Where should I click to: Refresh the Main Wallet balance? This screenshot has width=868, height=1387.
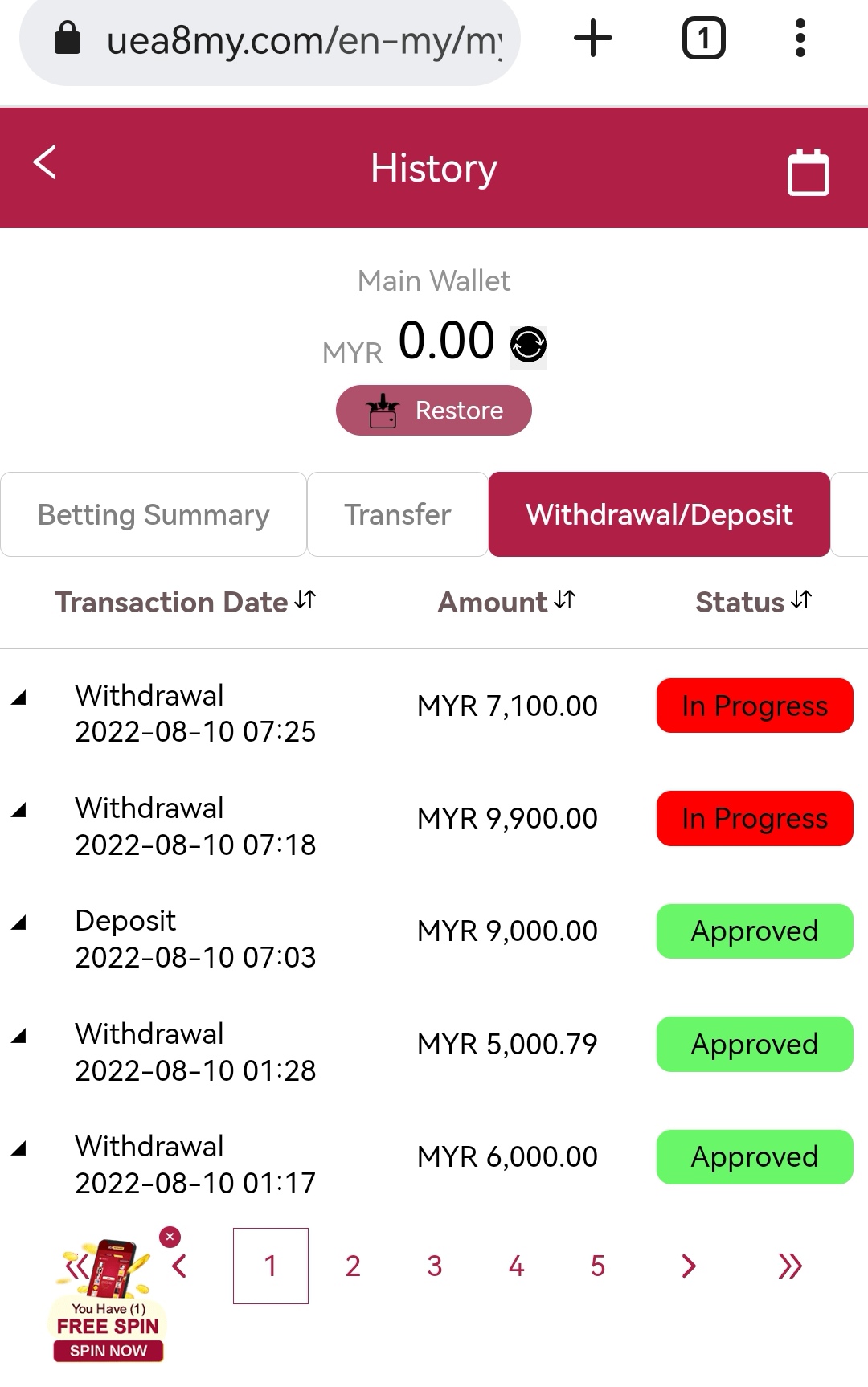tap(528, 345)
